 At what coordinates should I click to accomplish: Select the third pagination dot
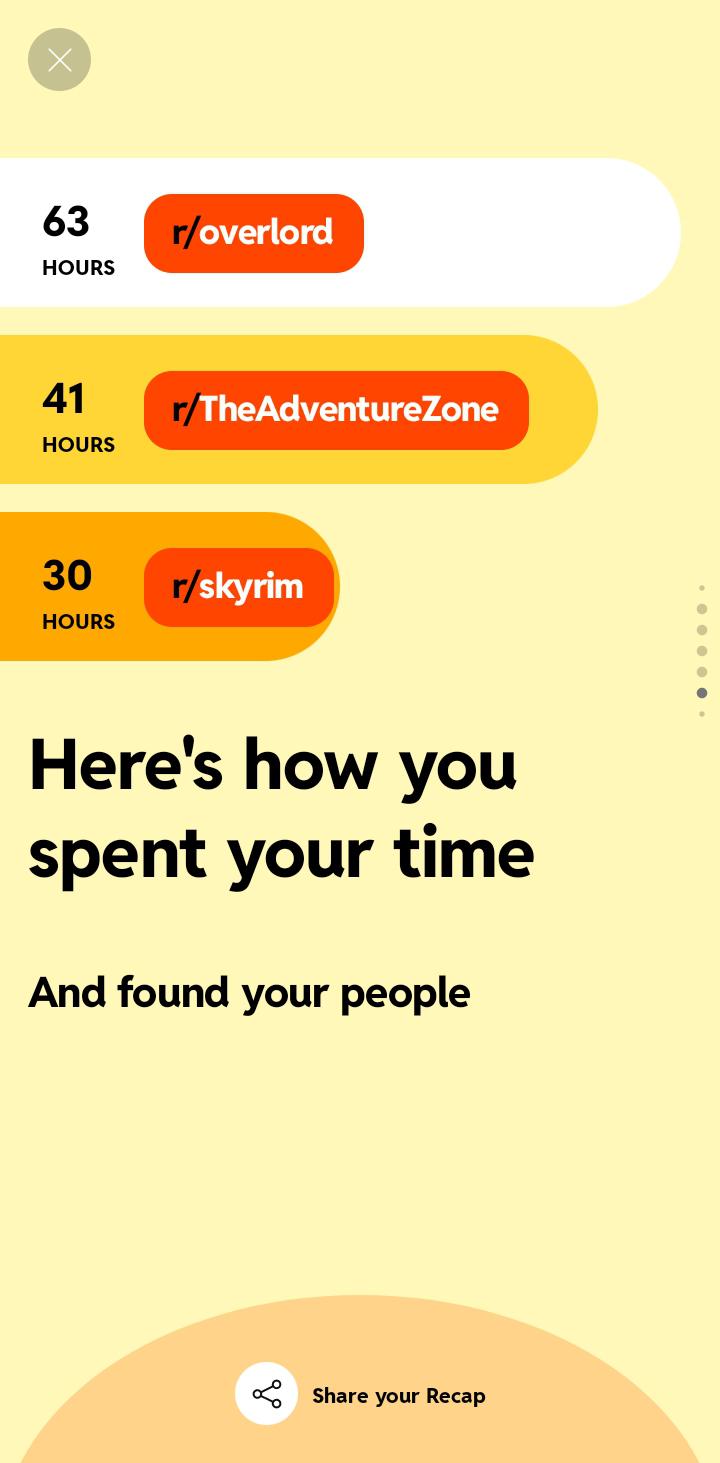tap(702, 630)
